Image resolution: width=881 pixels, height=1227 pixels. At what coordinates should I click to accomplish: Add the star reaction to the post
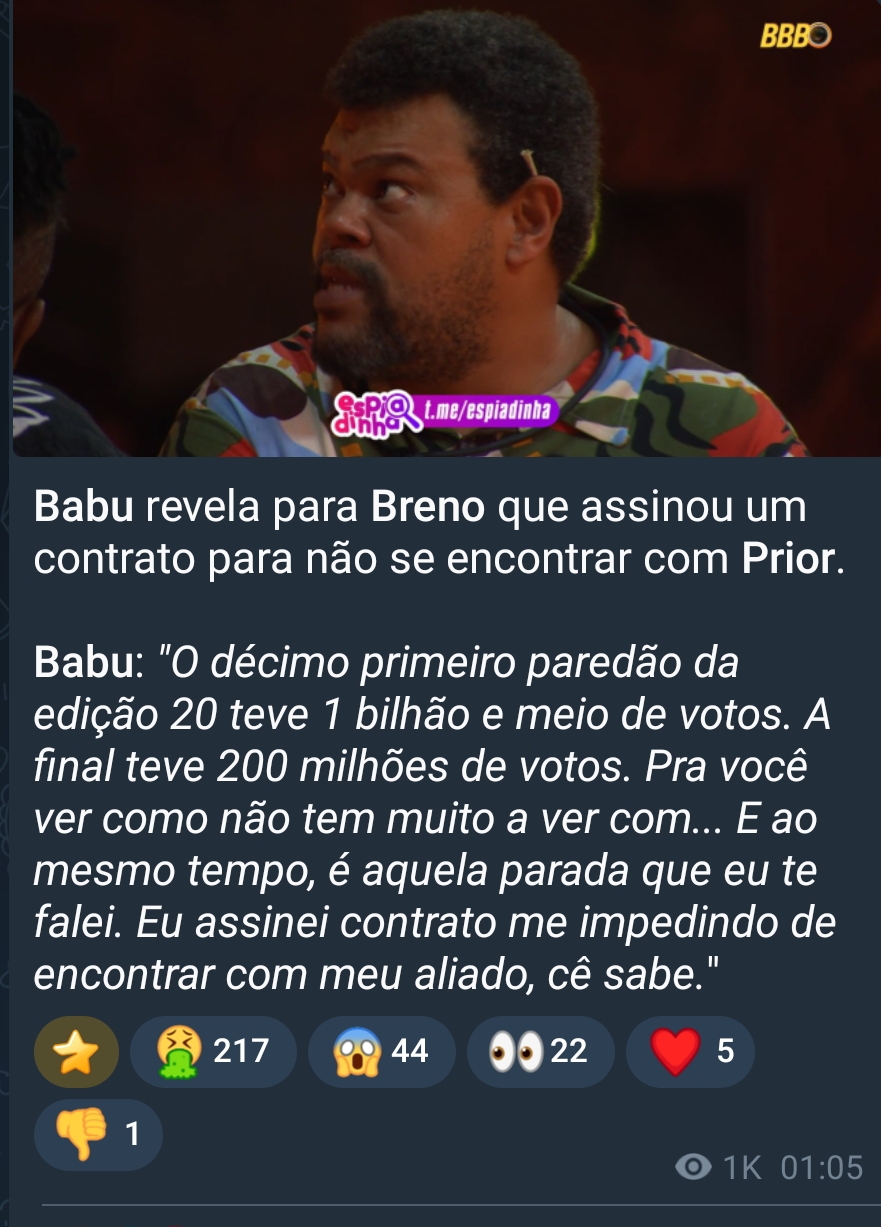click(76, 1052)
